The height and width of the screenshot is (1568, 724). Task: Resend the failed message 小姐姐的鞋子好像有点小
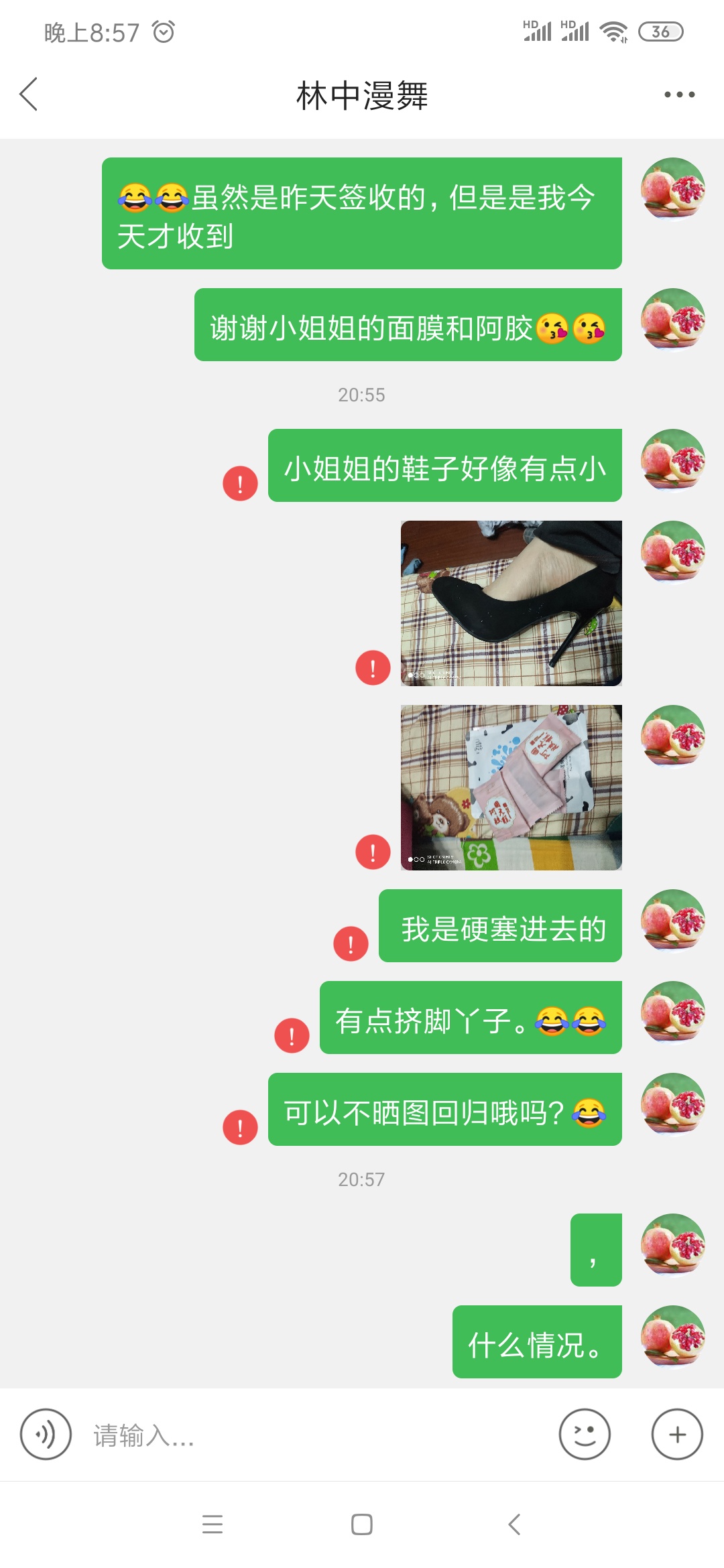tap(240, 483)
